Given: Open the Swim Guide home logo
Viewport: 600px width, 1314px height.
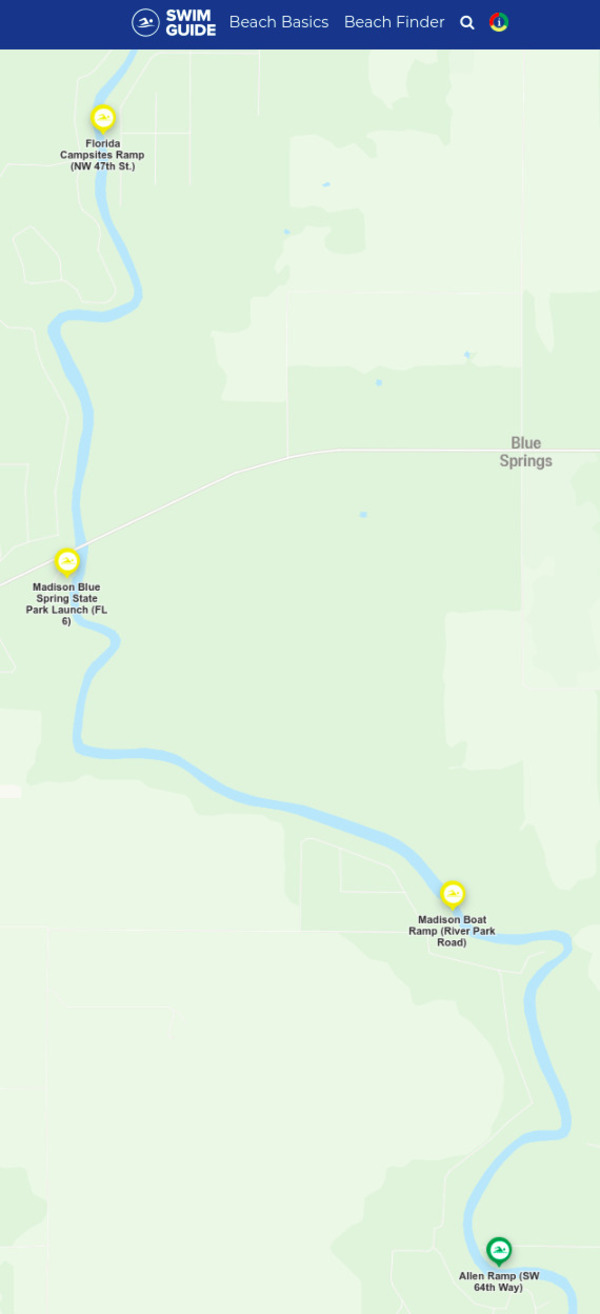Looking at the screenshot, I should coord(174,22).
